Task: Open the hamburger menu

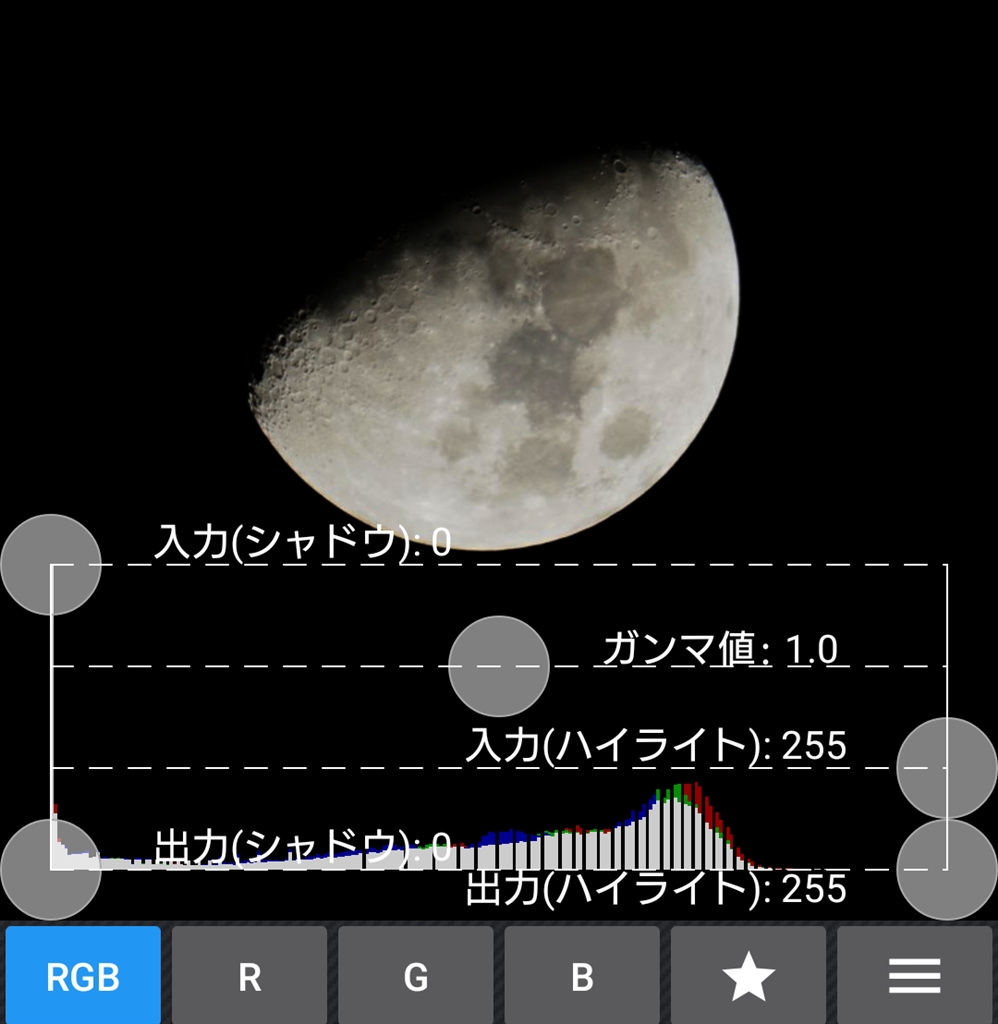Action: click(x=914, y=976)
